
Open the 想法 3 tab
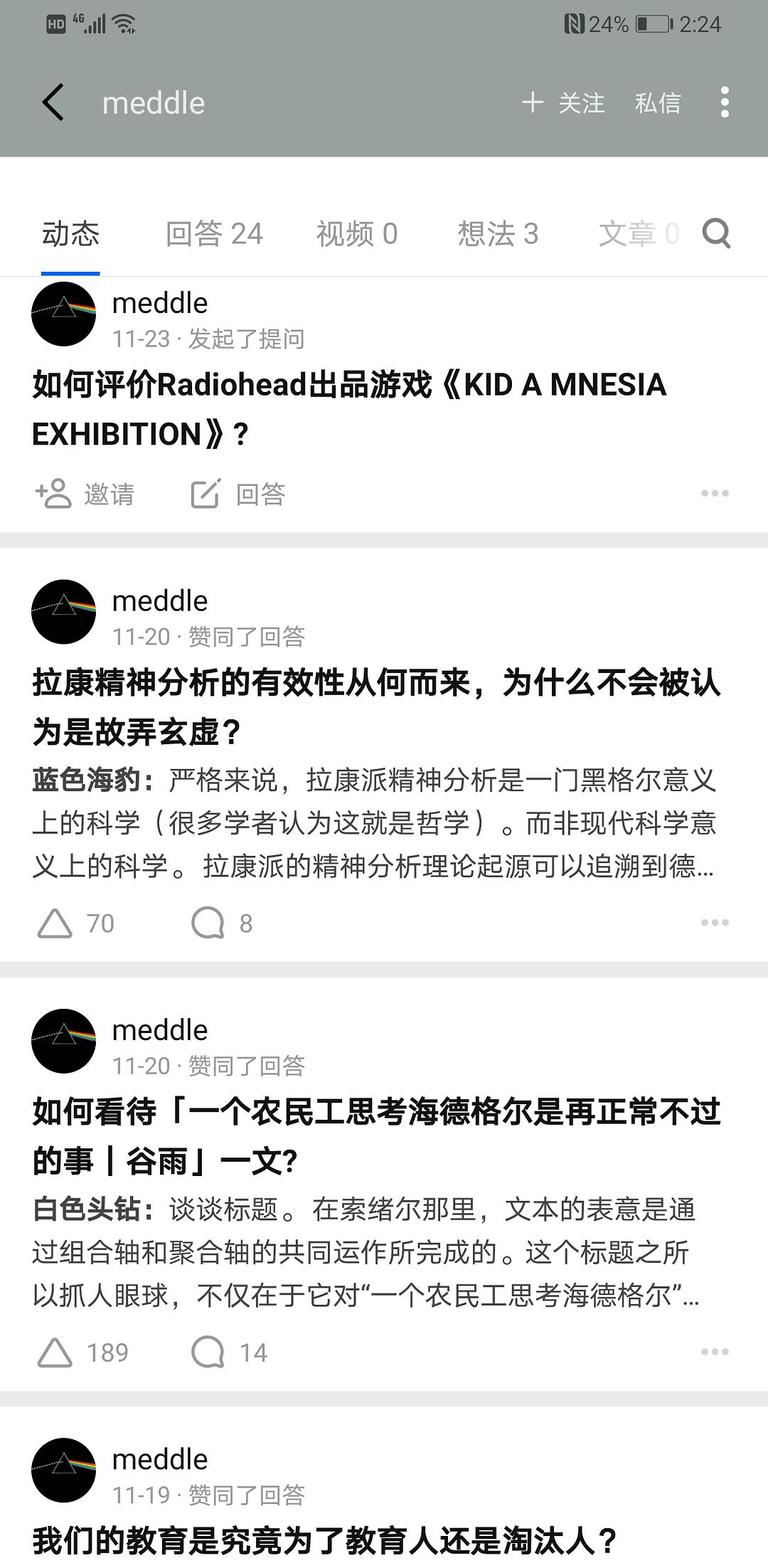pyautogui.click(x=498, y=233)
